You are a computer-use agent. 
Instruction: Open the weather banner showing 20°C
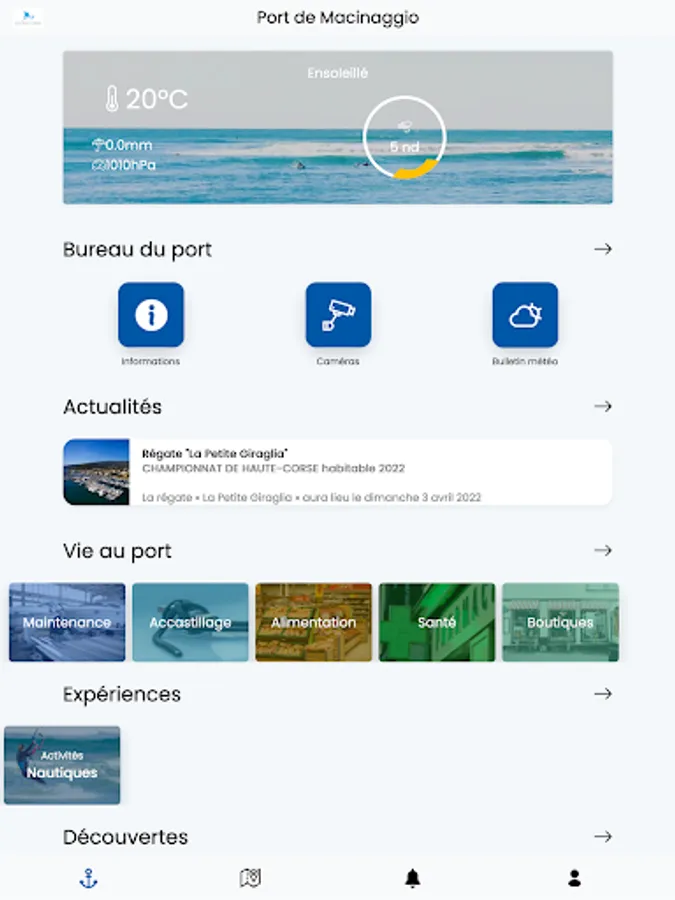click(x=338, y=127)
